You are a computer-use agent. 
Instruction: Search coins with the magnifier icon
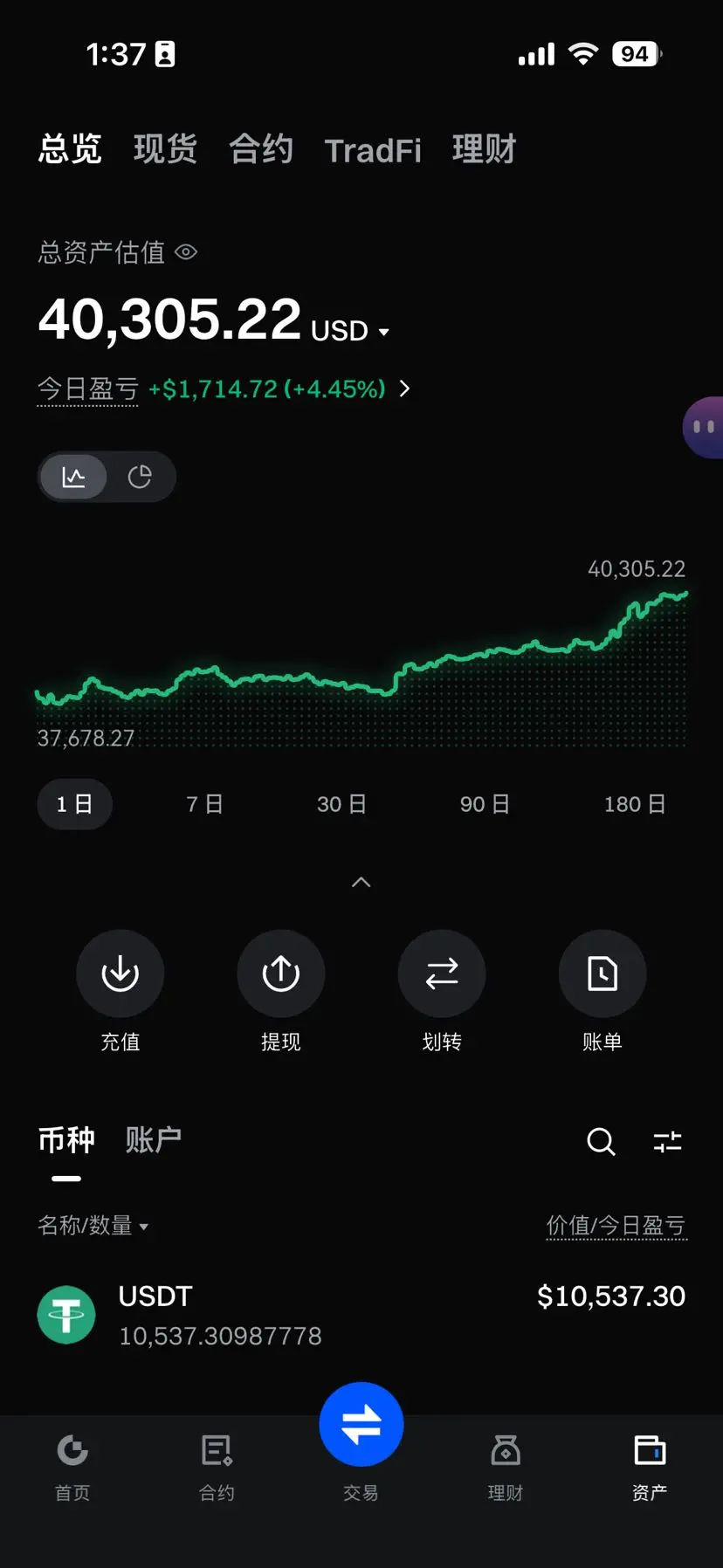coord(601,1141)
